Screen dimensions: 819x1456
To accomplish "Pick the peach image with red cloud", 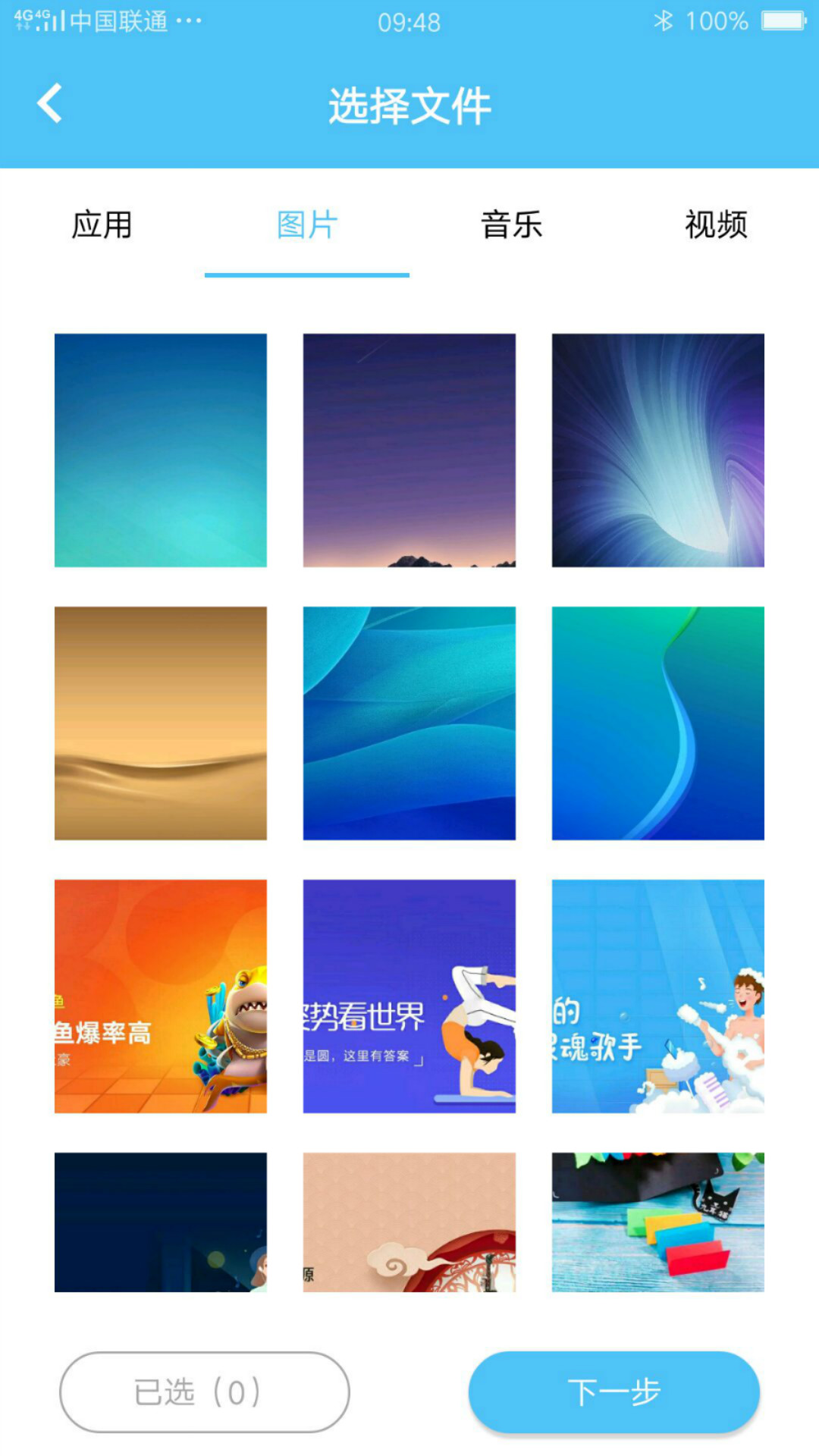I will click(x=409, y=1222).
